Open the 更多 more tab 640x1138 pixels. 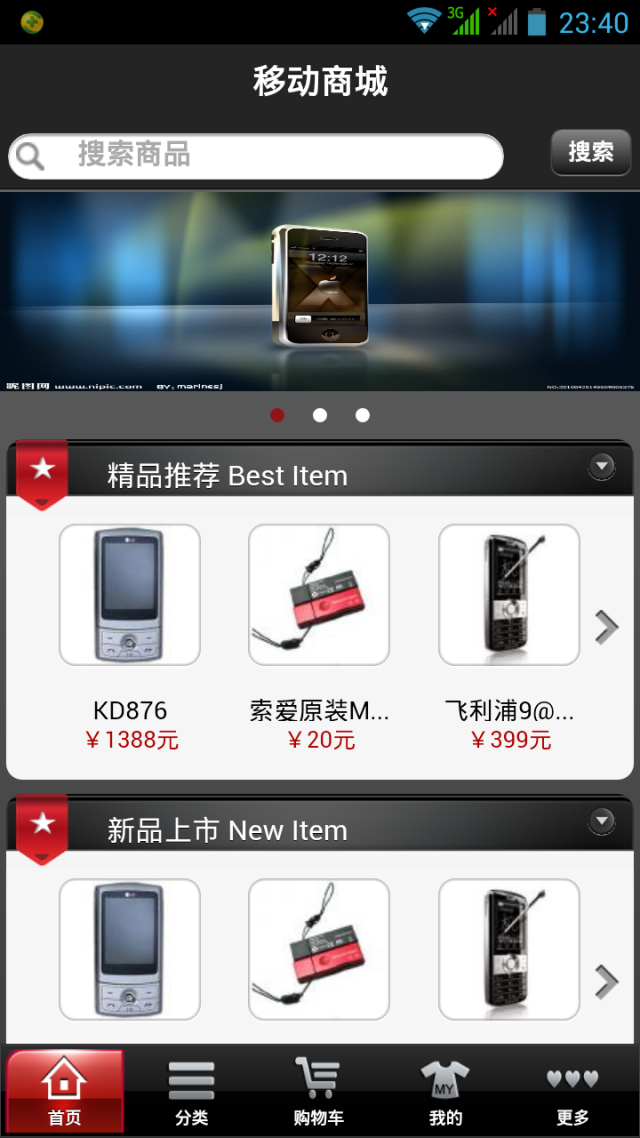pos(573,1092)
